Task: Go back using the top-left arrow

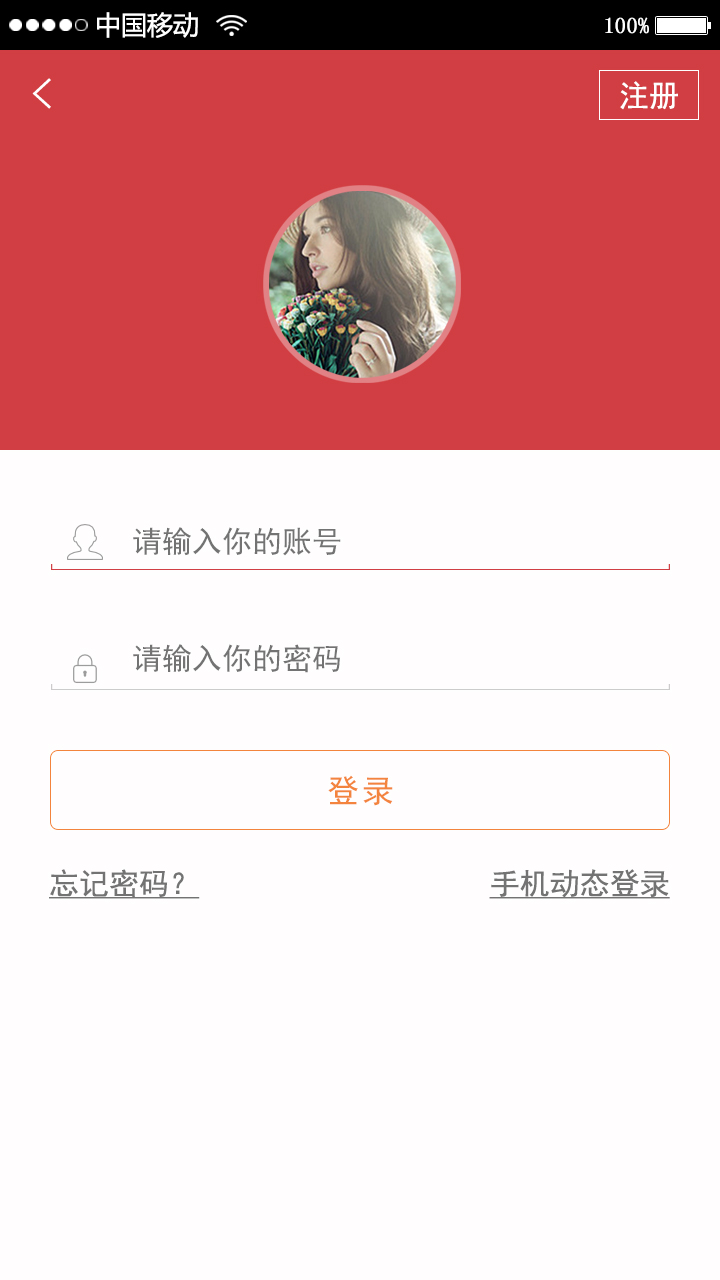Action: [x=42, y=94]
